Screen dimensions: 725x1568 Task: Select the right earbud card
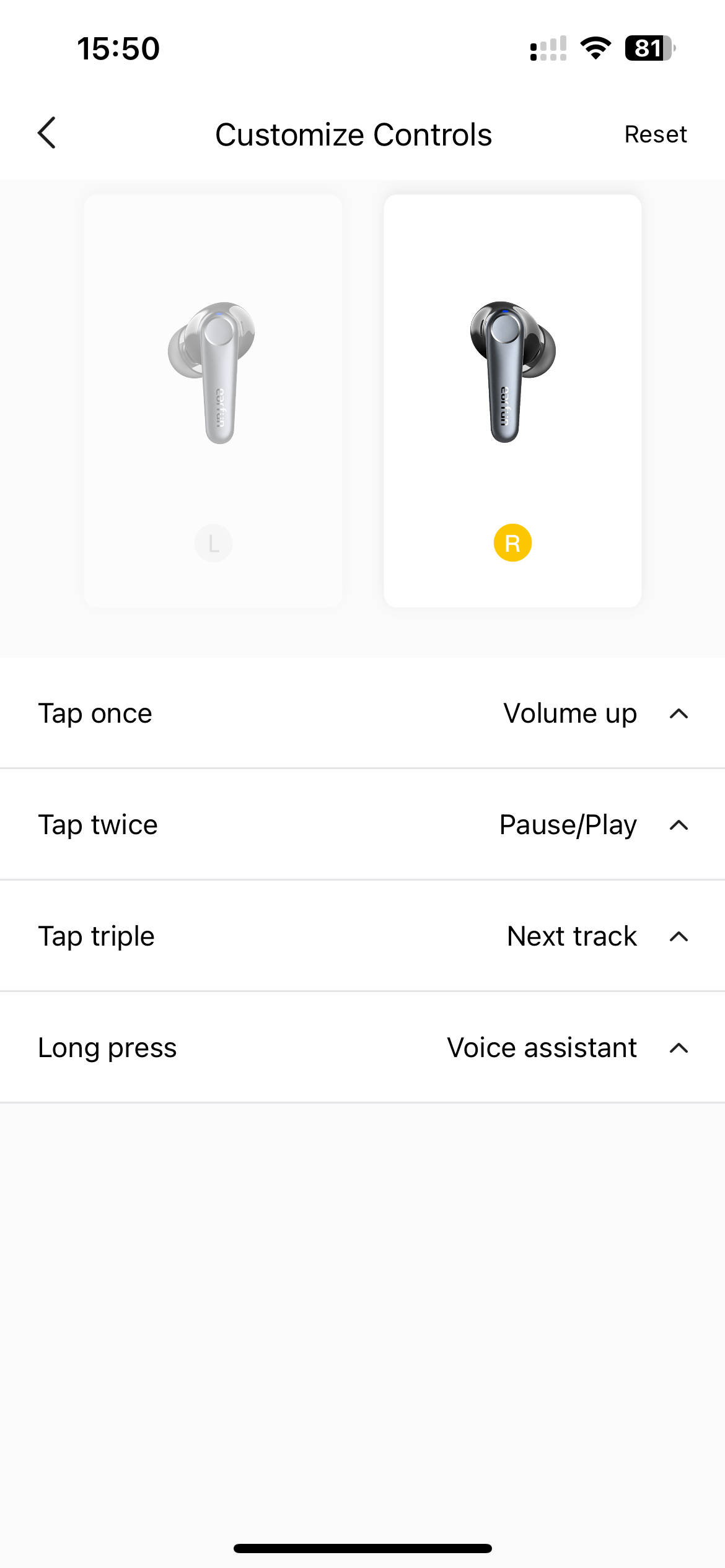coord(512,401)
